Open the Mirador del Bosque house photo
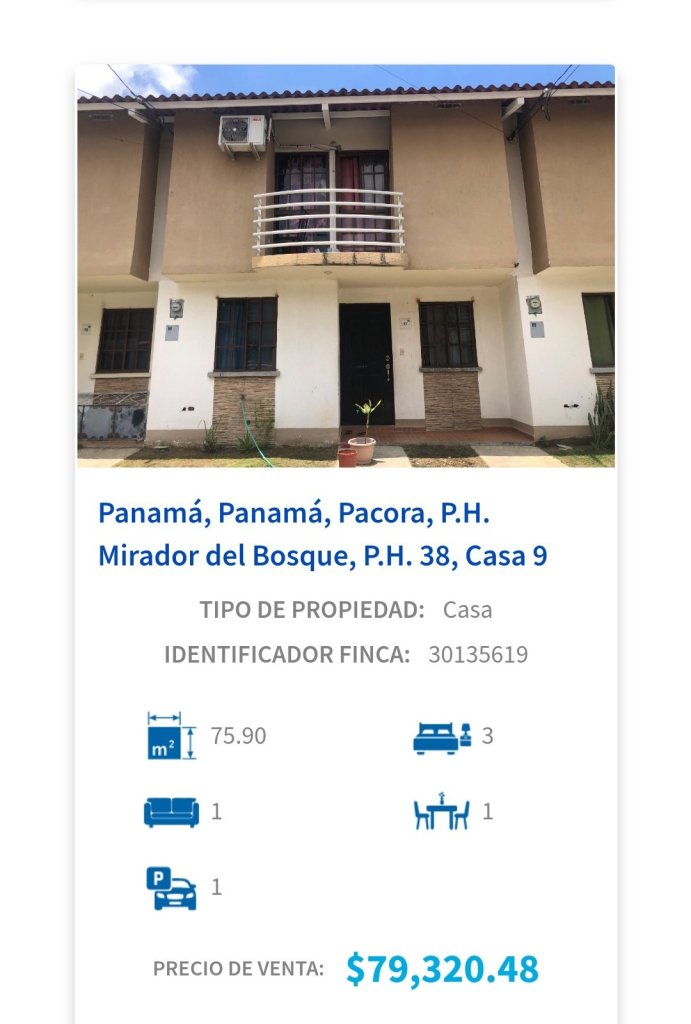This screenshot has height=1024, width=691. [x=346, y=267]
